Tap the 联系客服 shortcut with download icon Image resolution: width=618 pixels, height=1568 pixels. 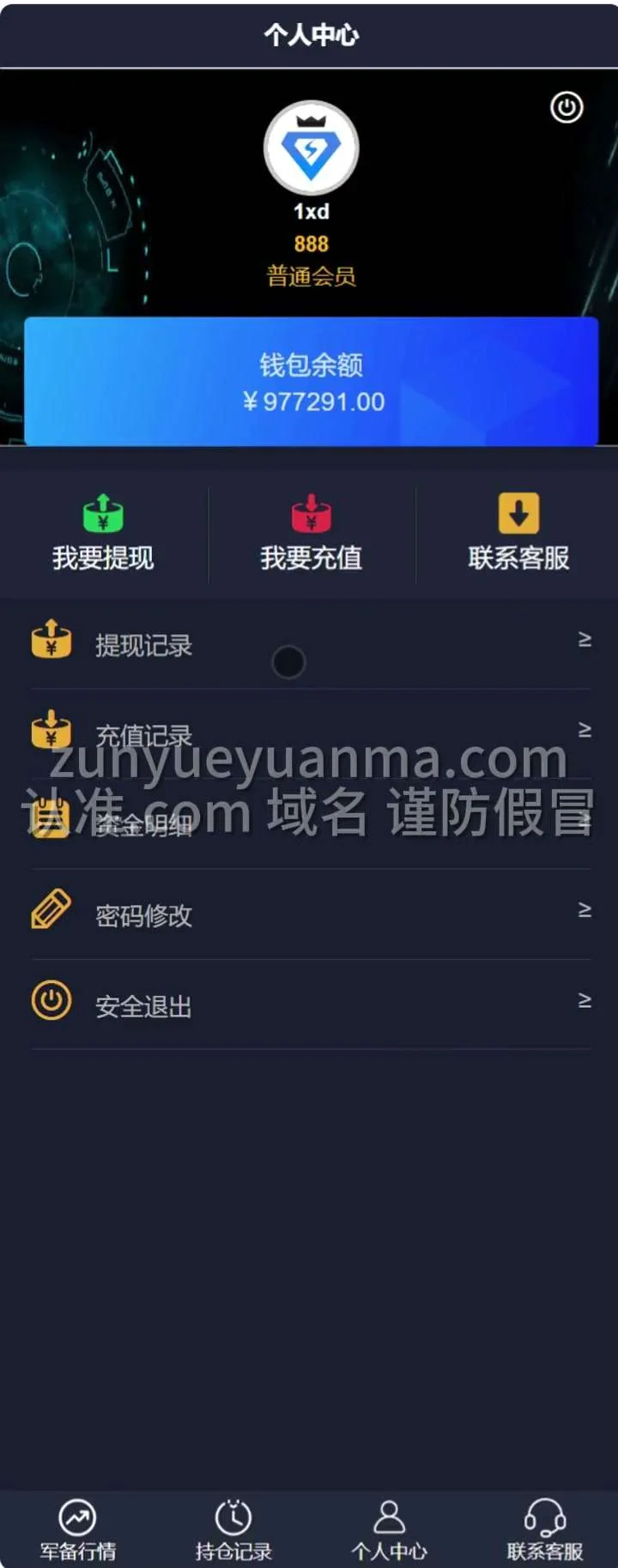point(518,534)
